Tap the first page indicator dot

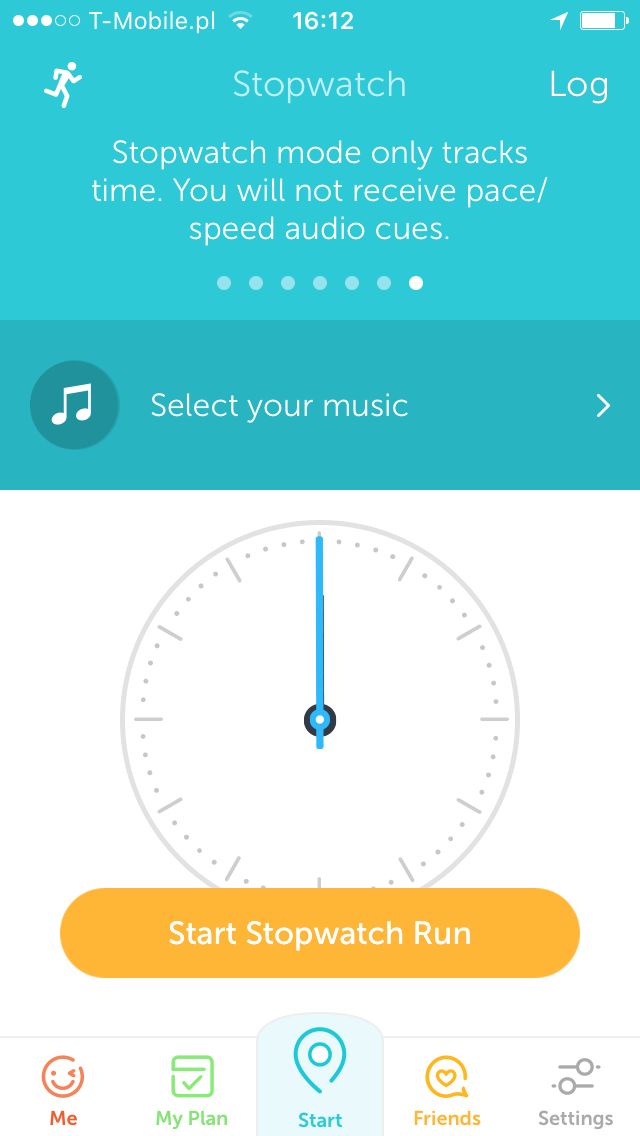(224, 283)
